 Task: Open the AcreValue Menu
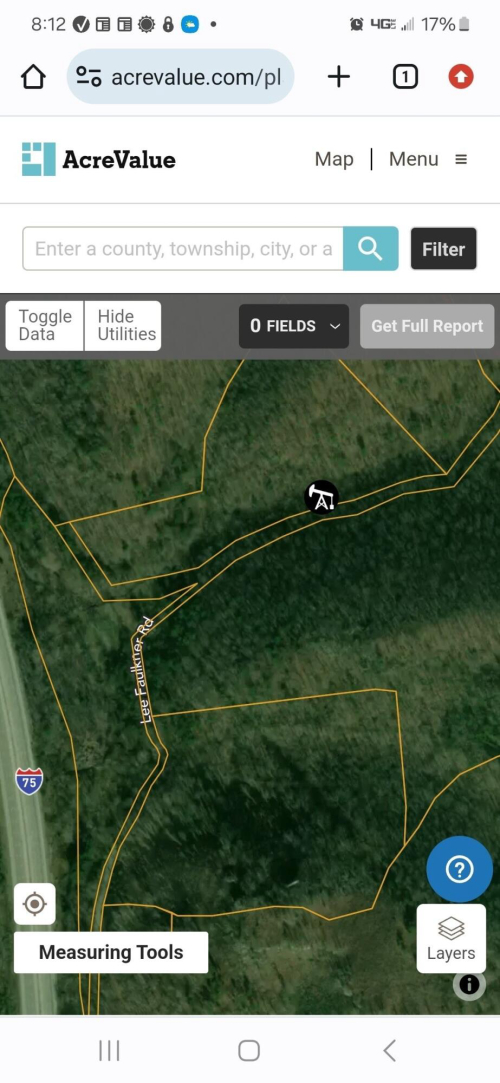[428, 160]
